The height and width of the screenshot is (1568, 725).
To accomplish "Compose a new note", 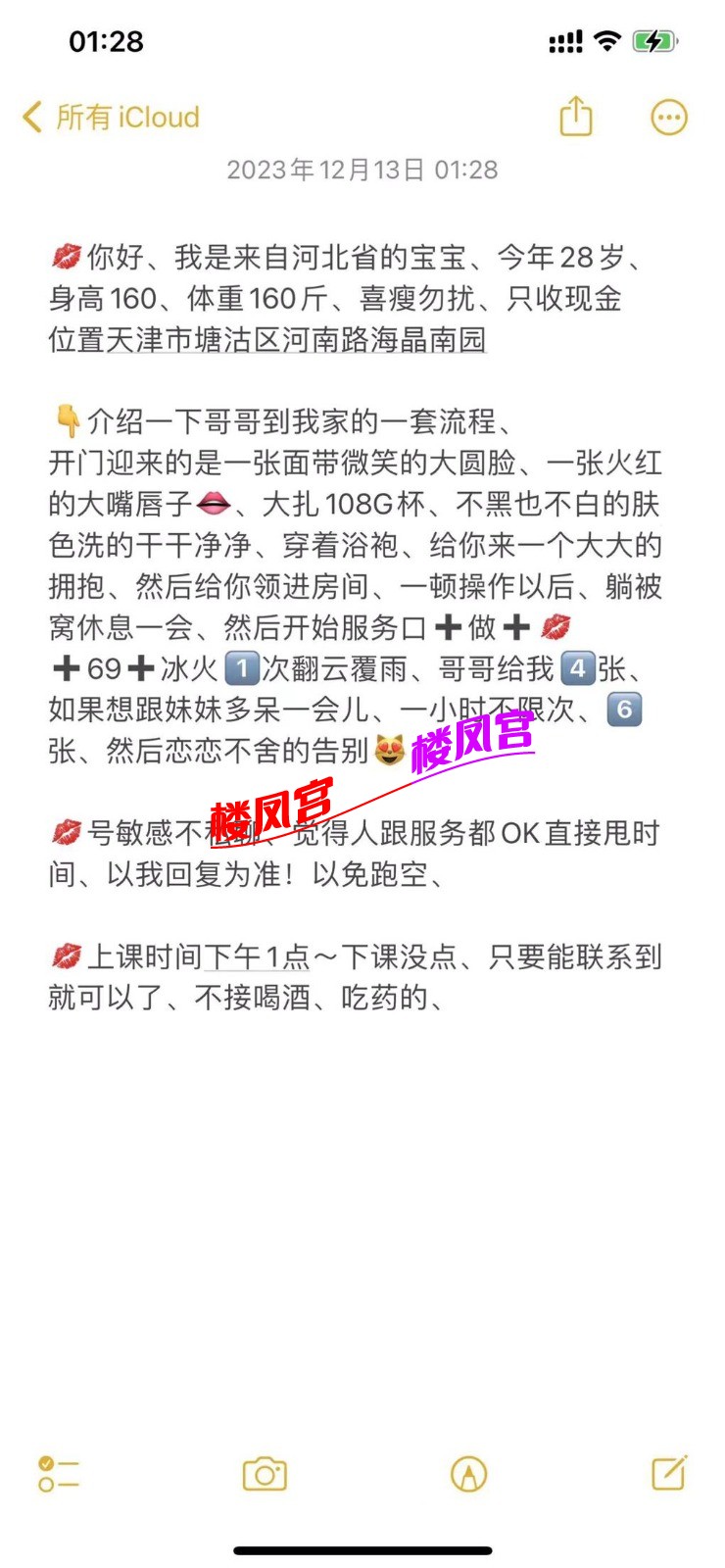I will click(669, 1473).
